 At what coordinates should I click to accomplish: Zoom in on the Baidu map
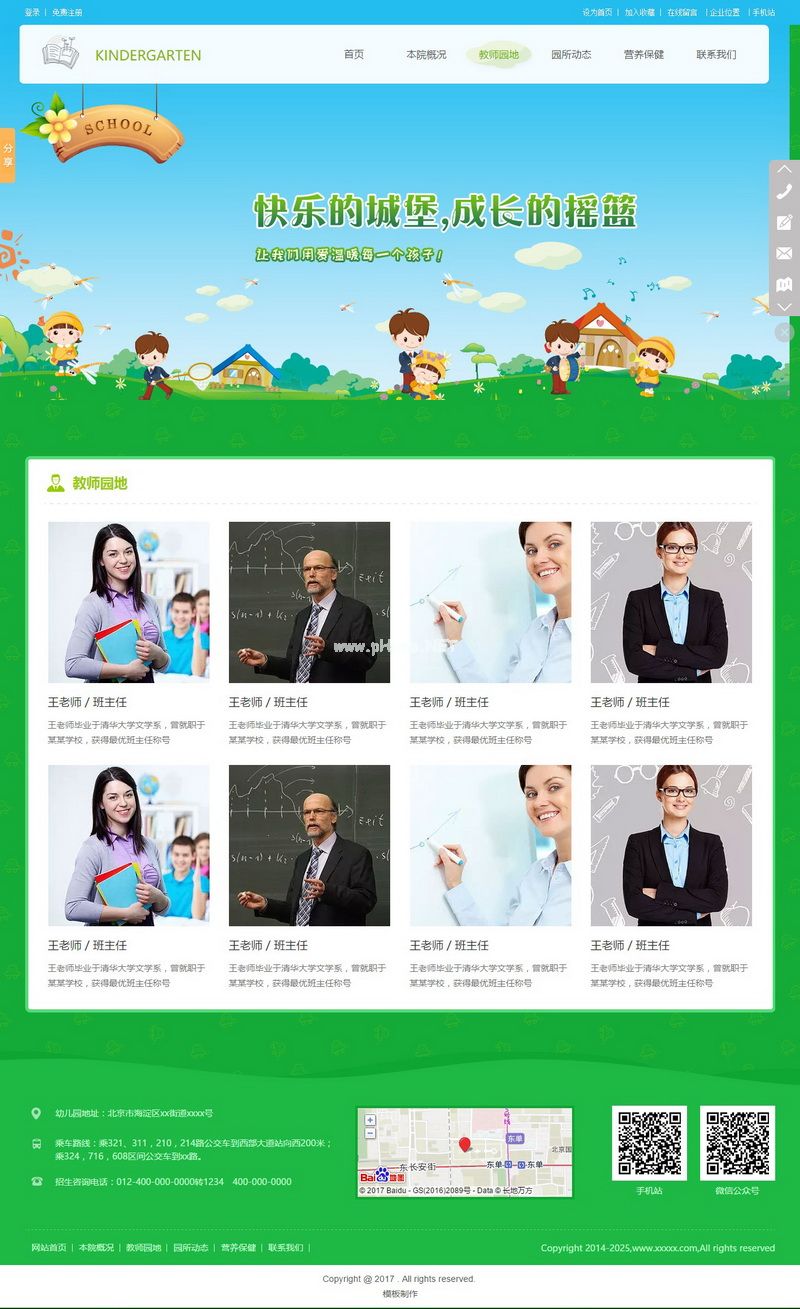370,1120
